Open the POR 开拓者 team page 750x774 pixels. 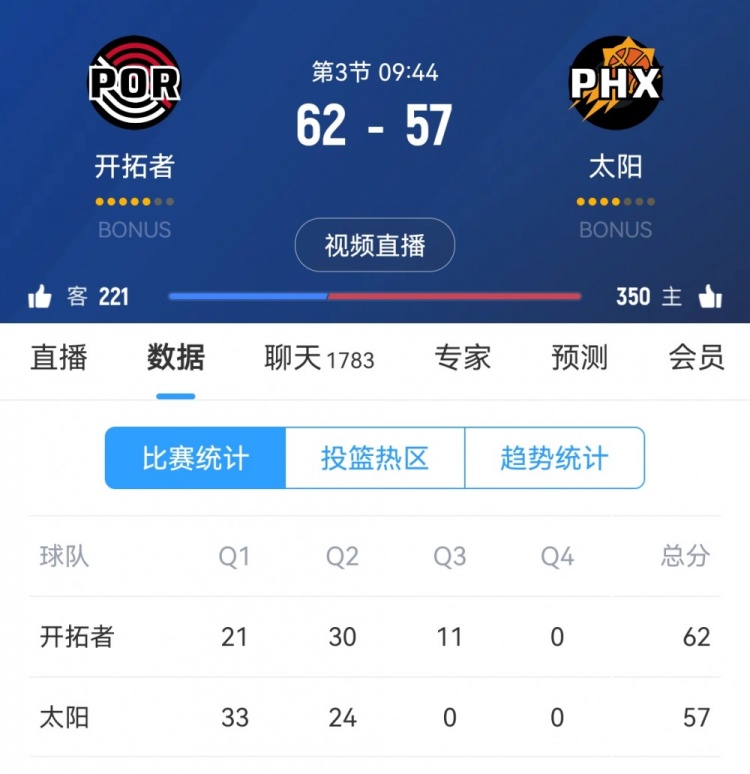coord(134,83)
